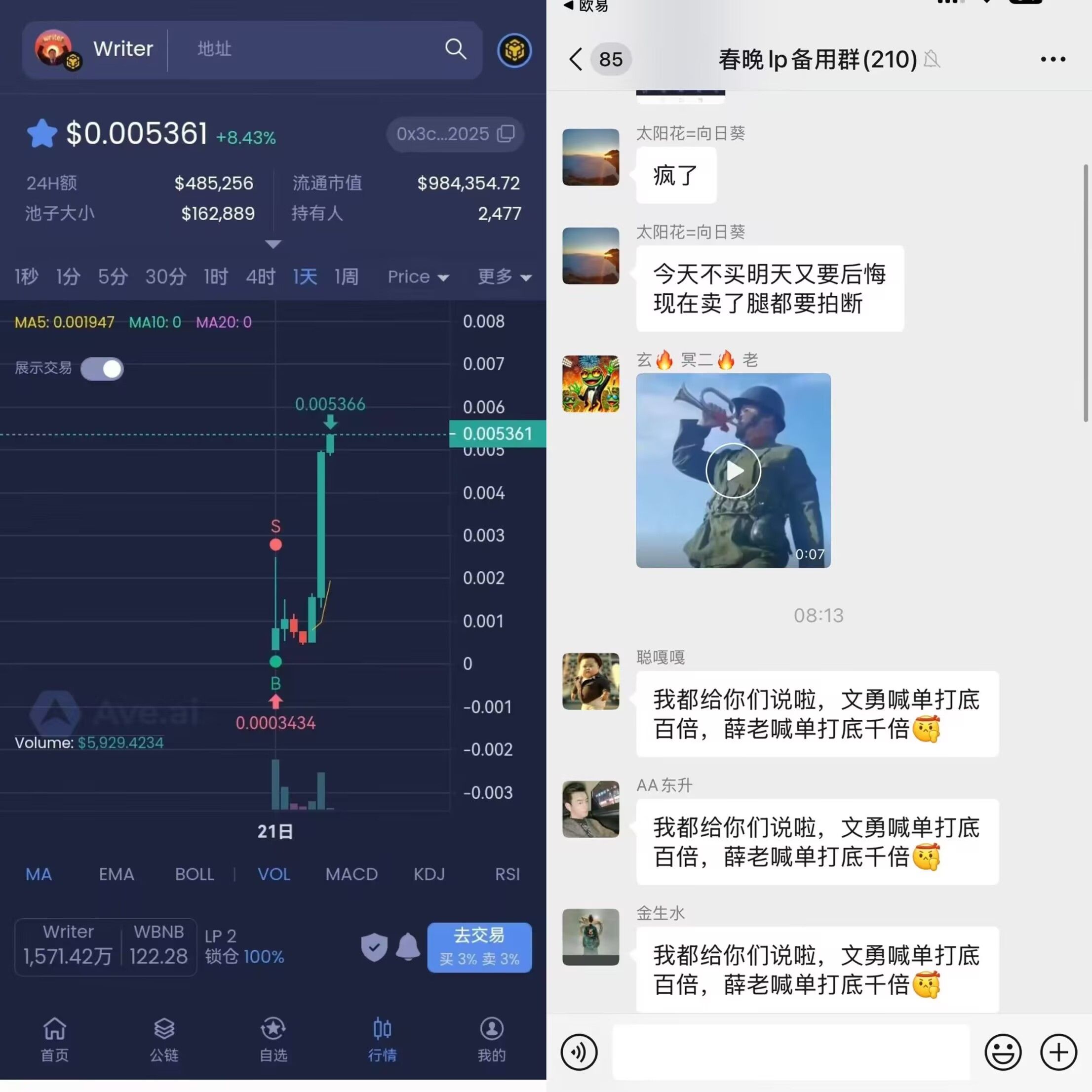Open the security shield check
This screenshot has height=1092, width=1092.
374,947
